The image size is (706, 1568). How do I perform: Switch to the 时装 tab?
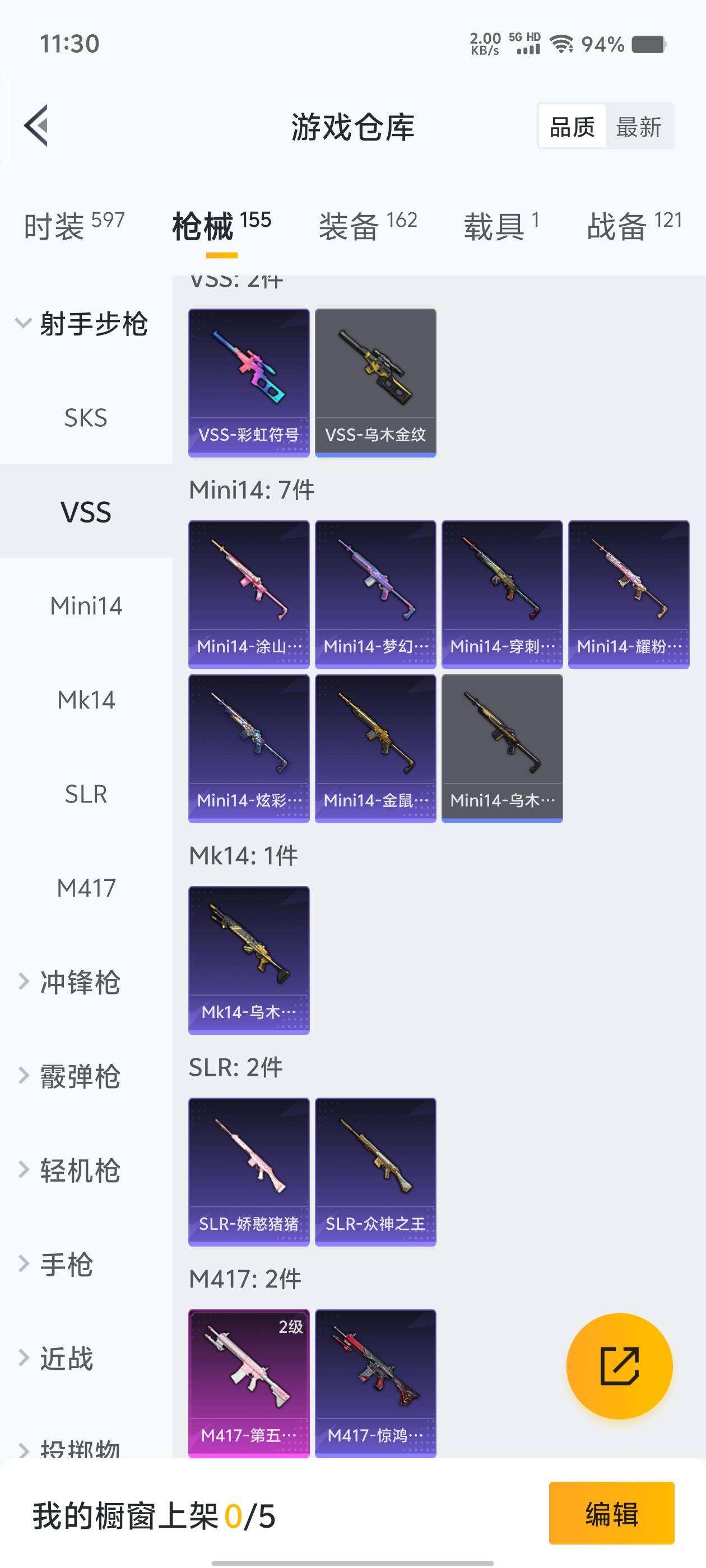pyautogui.click(x=74, y=226)
